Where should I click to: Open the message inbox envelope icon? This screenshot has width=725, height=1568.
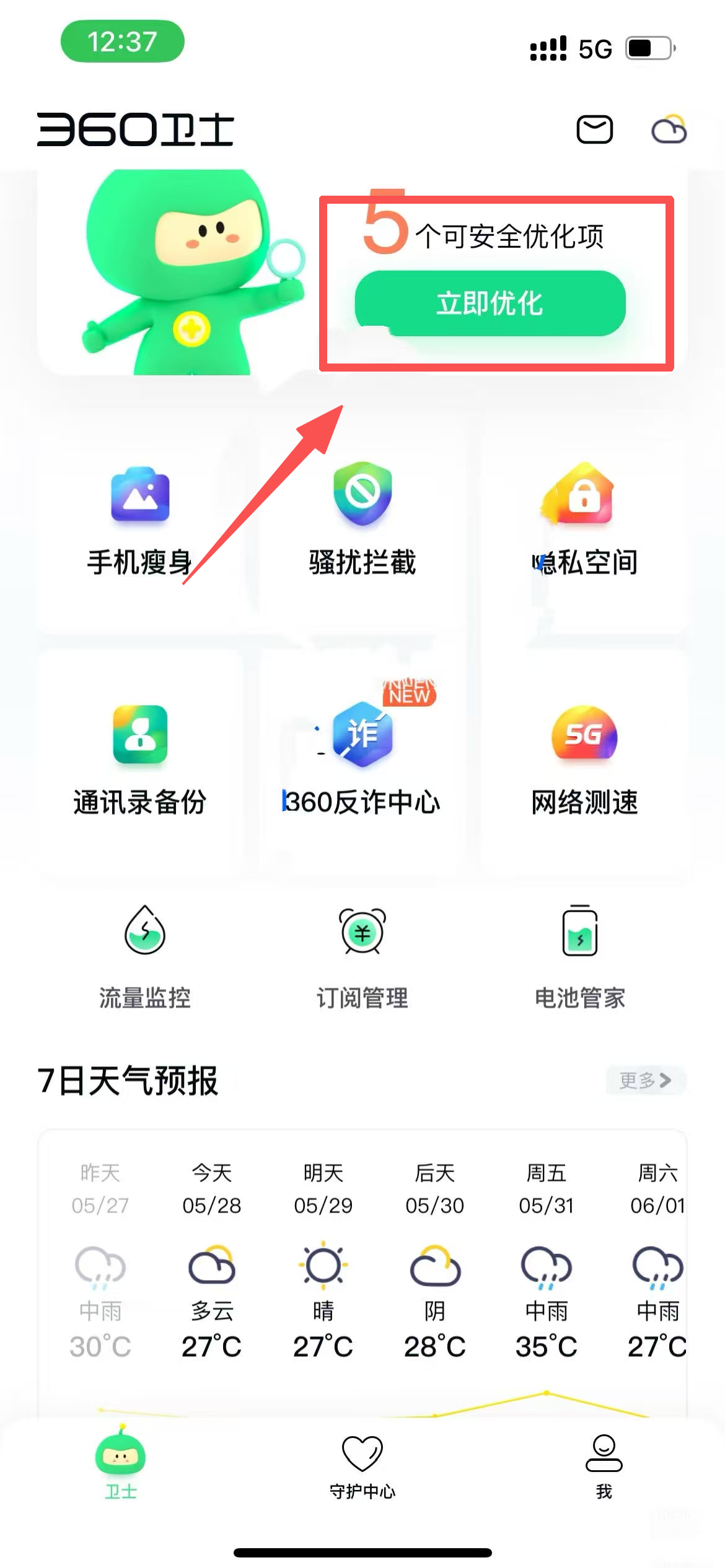(594, 130)
